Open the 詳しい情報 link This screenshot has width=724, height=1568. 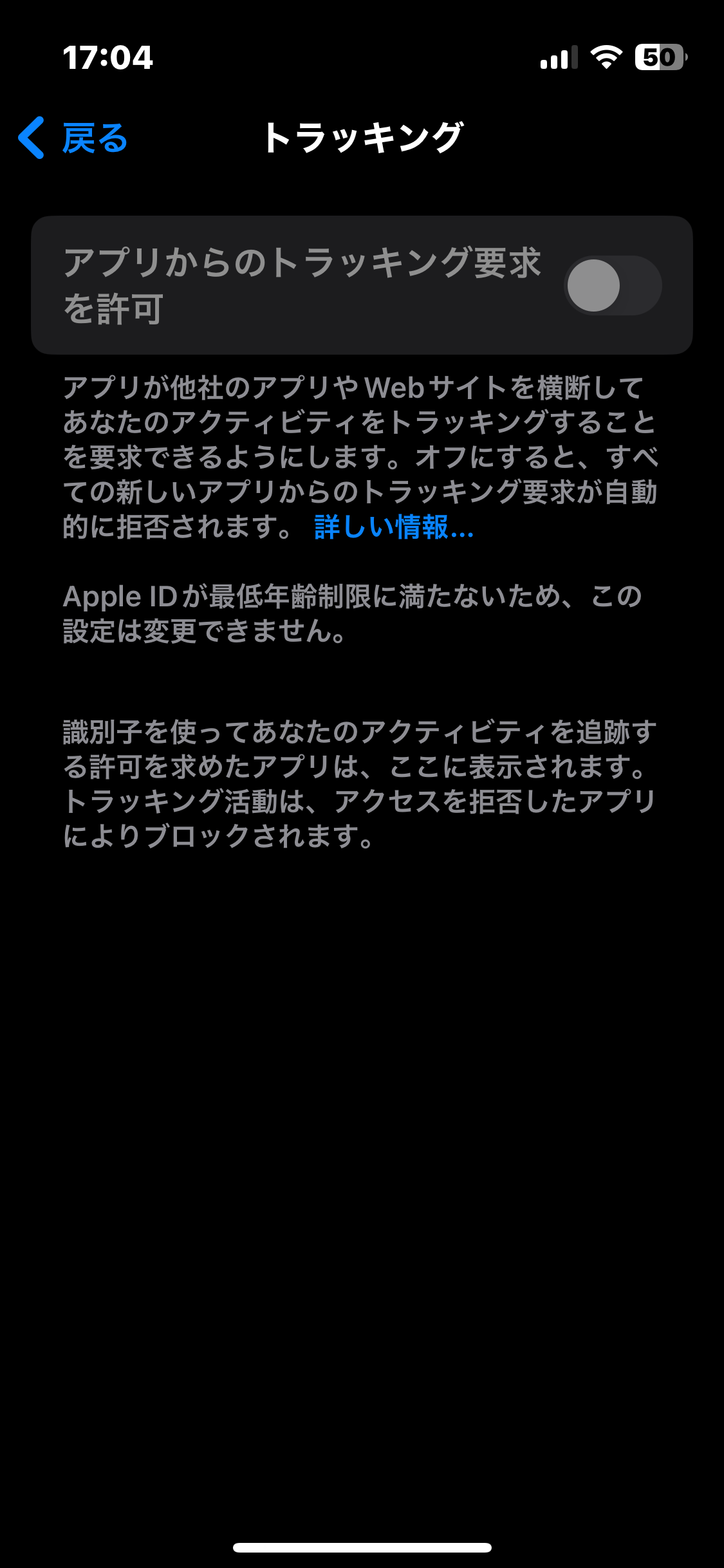[393, 528]
